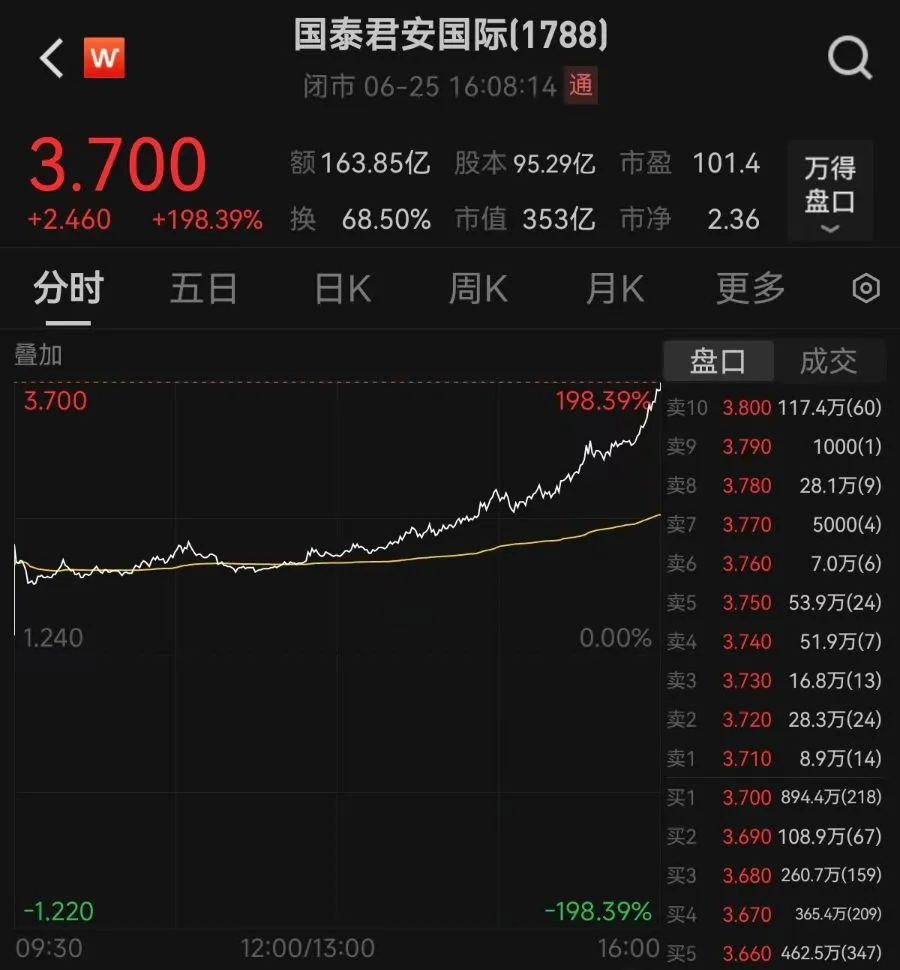
Task: Switch to the 日K chart tab
Action: (x=342, y=289)
